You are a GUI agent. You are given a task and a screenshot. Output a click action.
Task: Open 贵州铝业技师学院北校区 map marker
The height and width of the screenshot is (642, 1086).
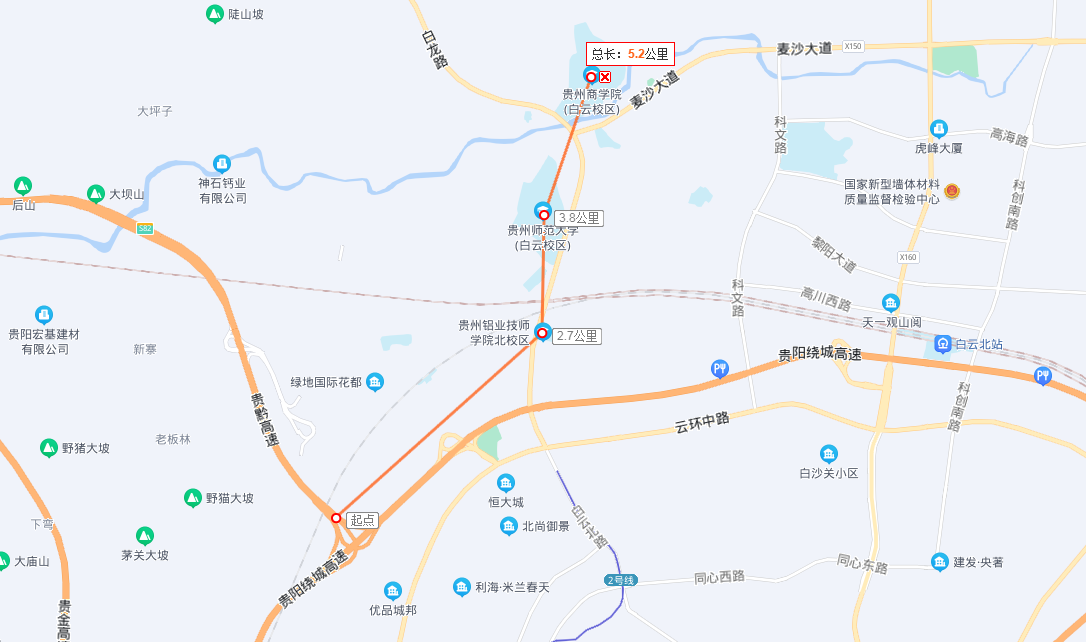tap(543, 329)
